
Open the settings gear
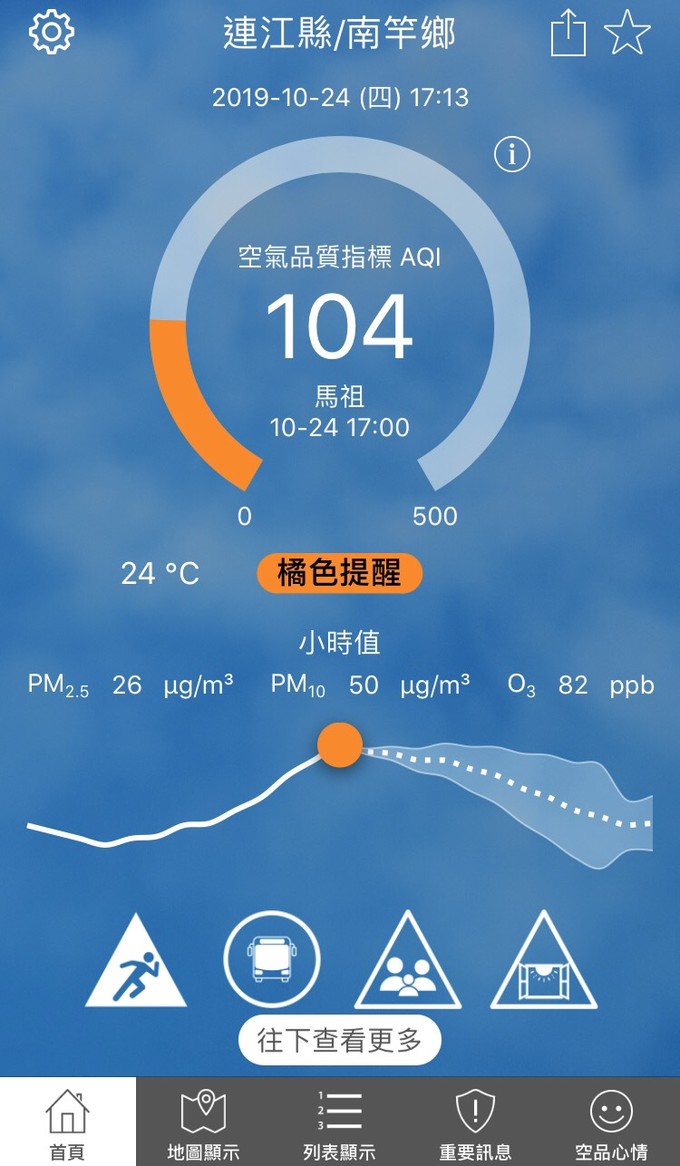pyautogui.click(x=52, y=33)
